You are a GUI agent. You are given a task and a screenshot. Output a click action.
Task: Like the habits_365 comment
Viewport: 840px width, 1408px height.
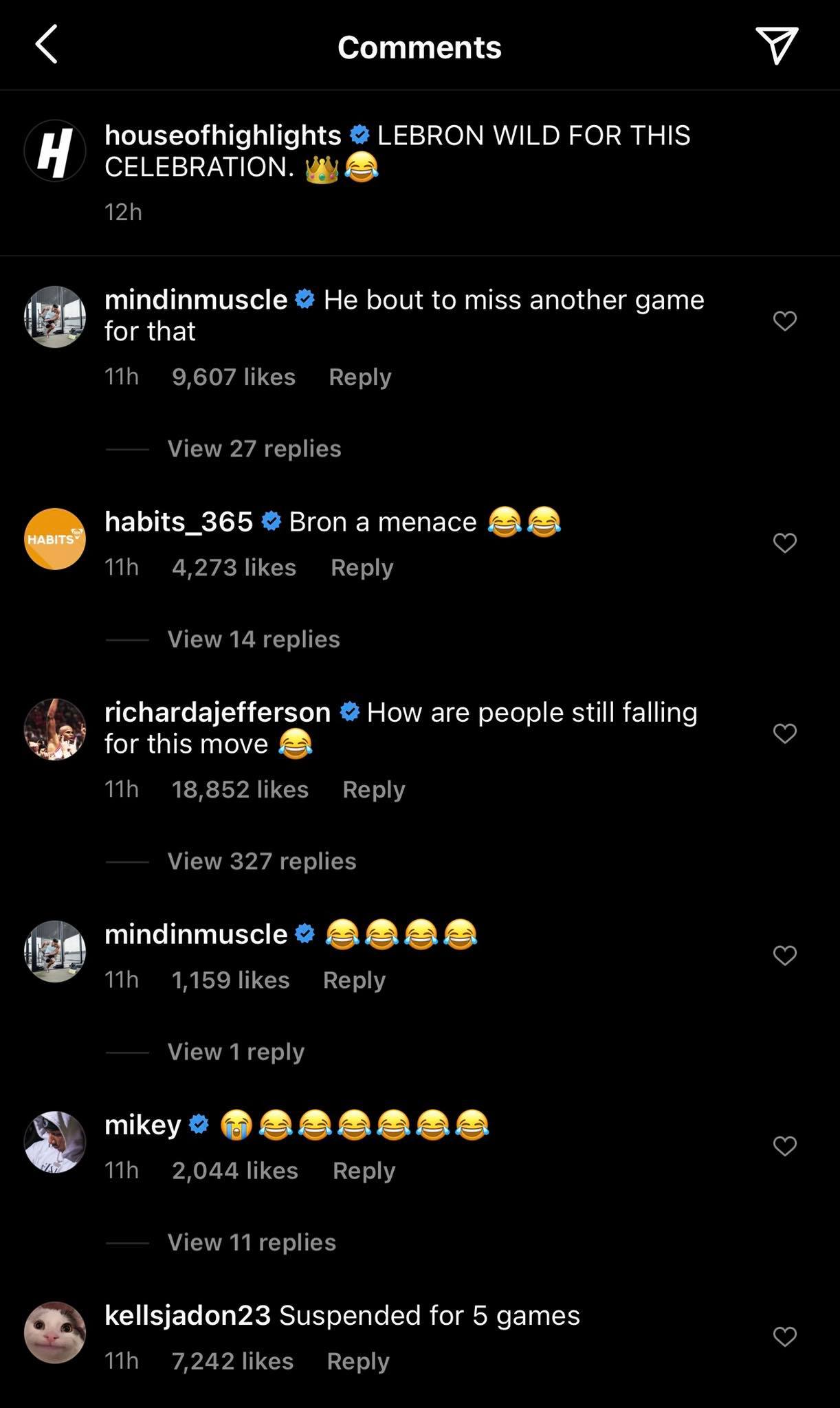coord(784,542)
